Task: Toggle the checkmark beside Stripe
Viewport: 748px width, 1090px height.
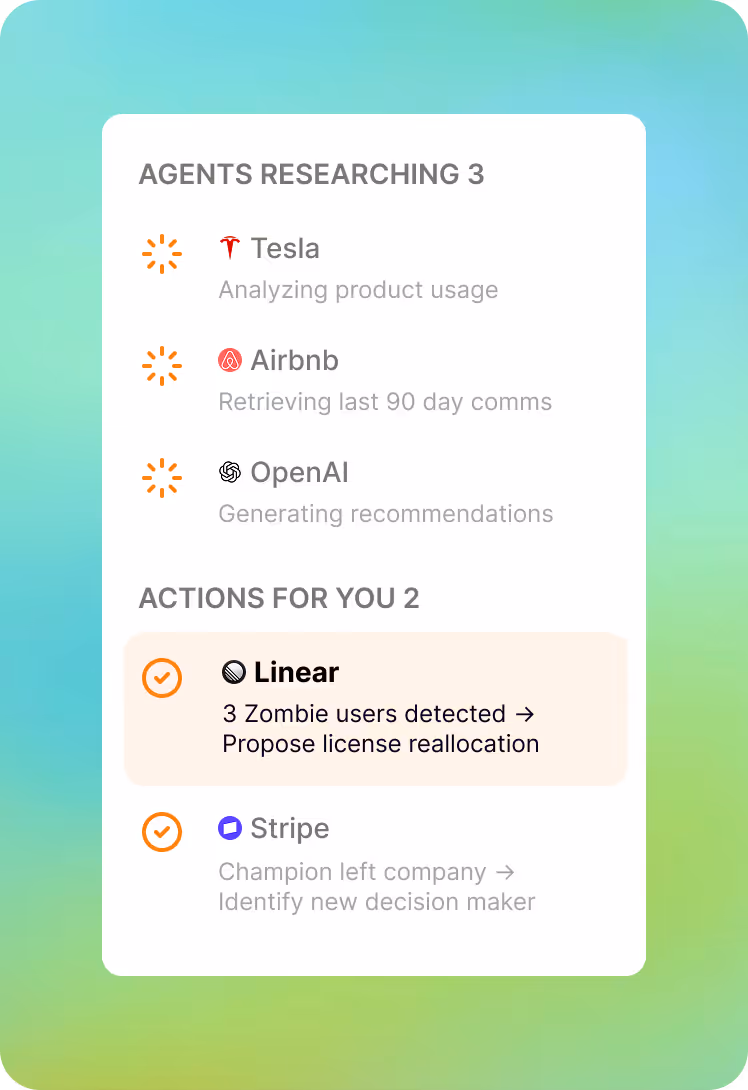Action: pyautogui.click(x=161, y=833)
